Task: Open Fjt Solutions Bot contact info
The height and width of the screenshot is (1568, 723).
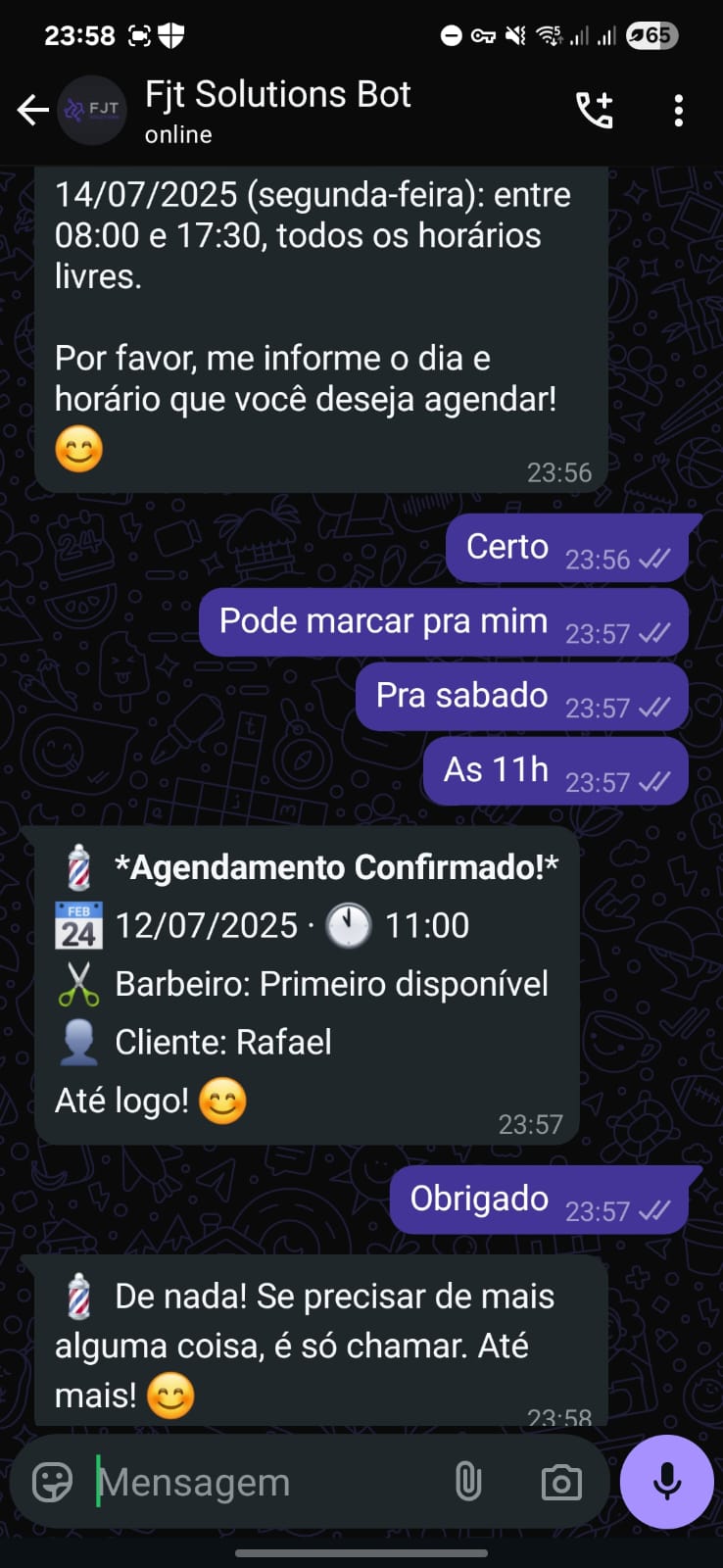Action: (277, 110)
